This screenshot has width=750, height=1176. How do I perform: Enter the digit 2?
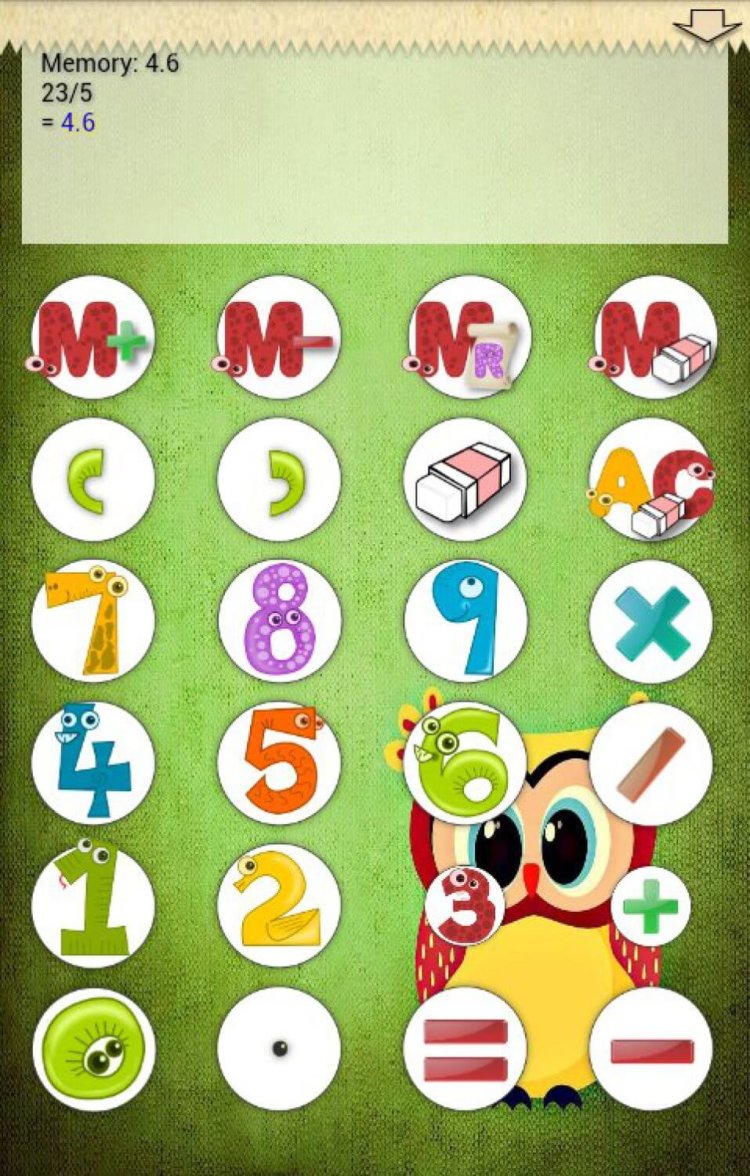tap(279, 905)
